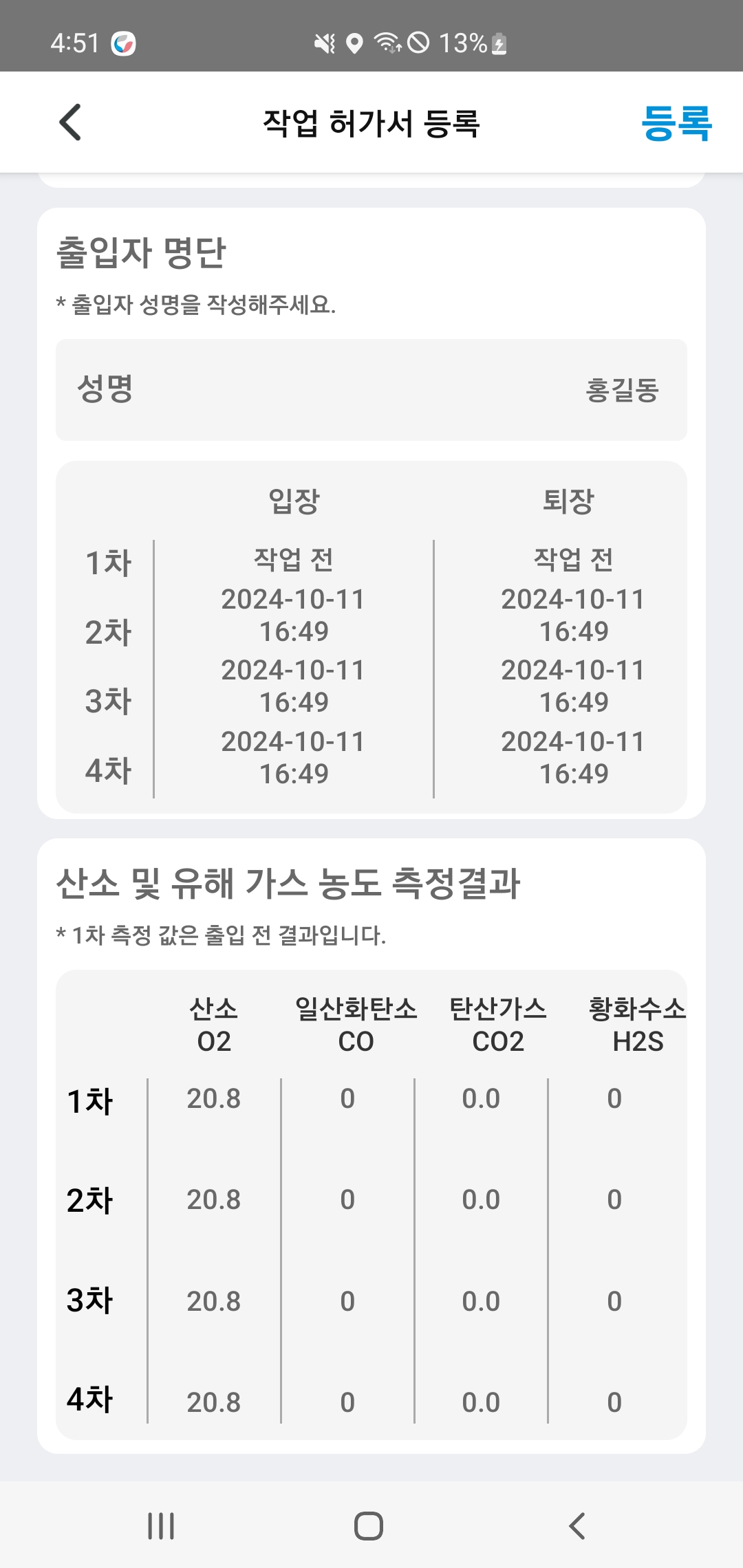Tap the blue 등록 button

click(676, 124)
